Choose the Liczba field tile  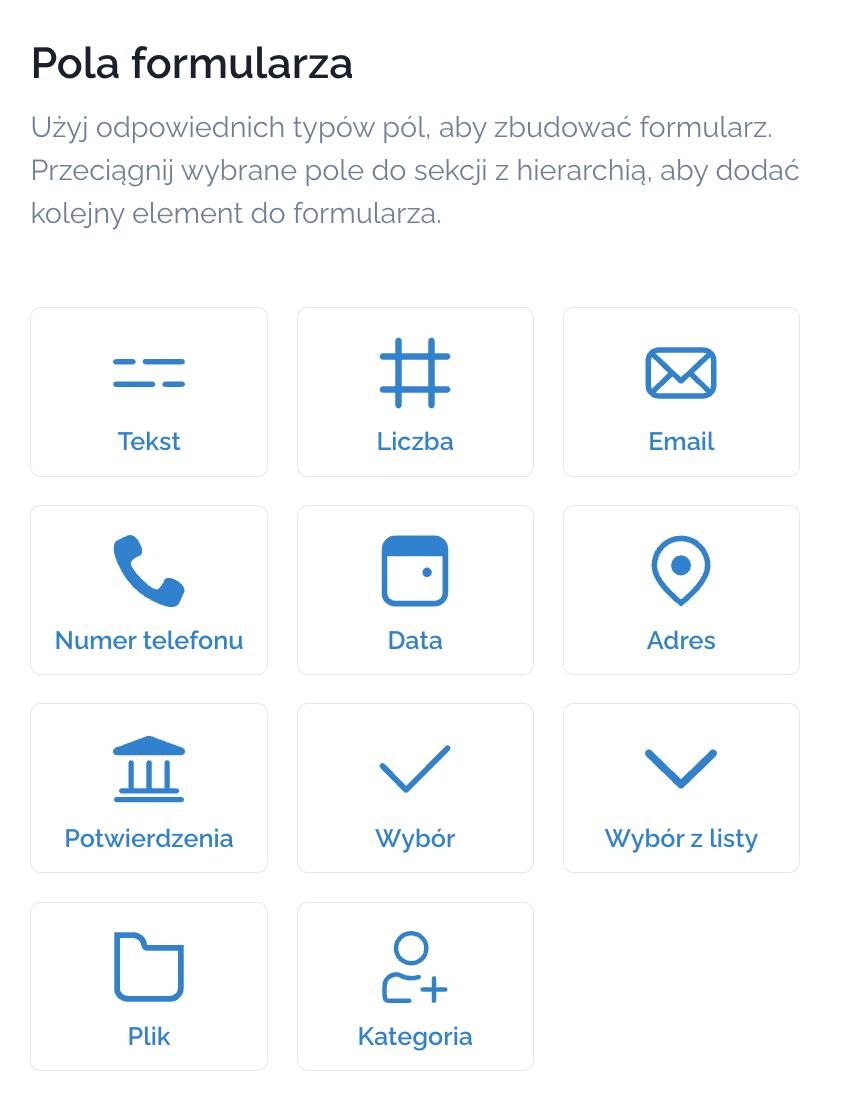point(415,392)
